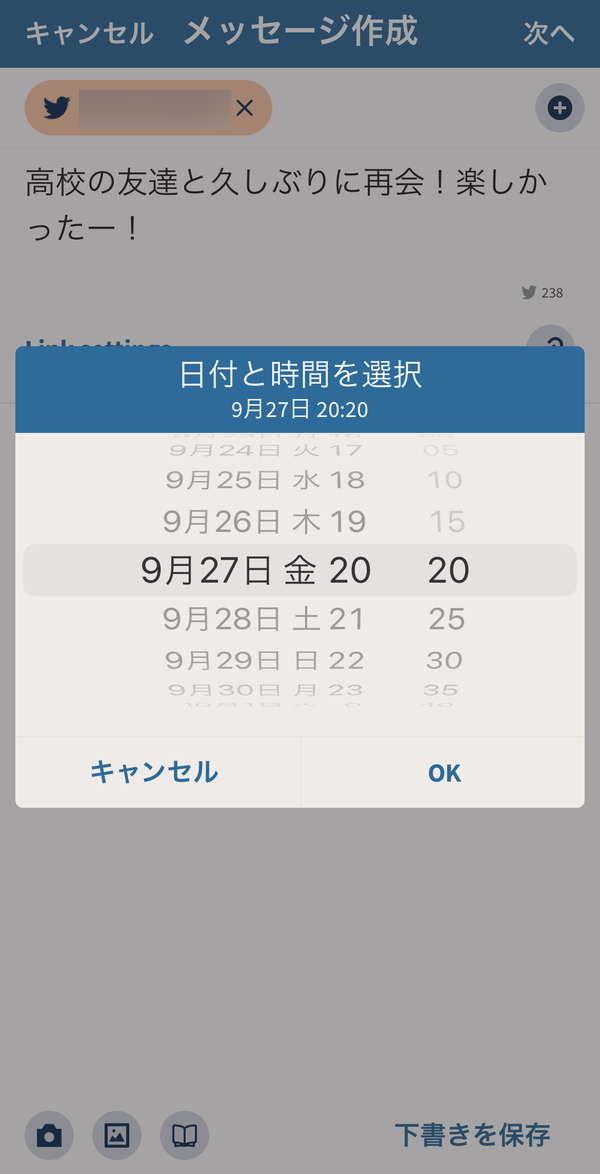Screen dimensions: 600x1174
Task: Choose minute 10 in the picker
Action: coord(445,479)
